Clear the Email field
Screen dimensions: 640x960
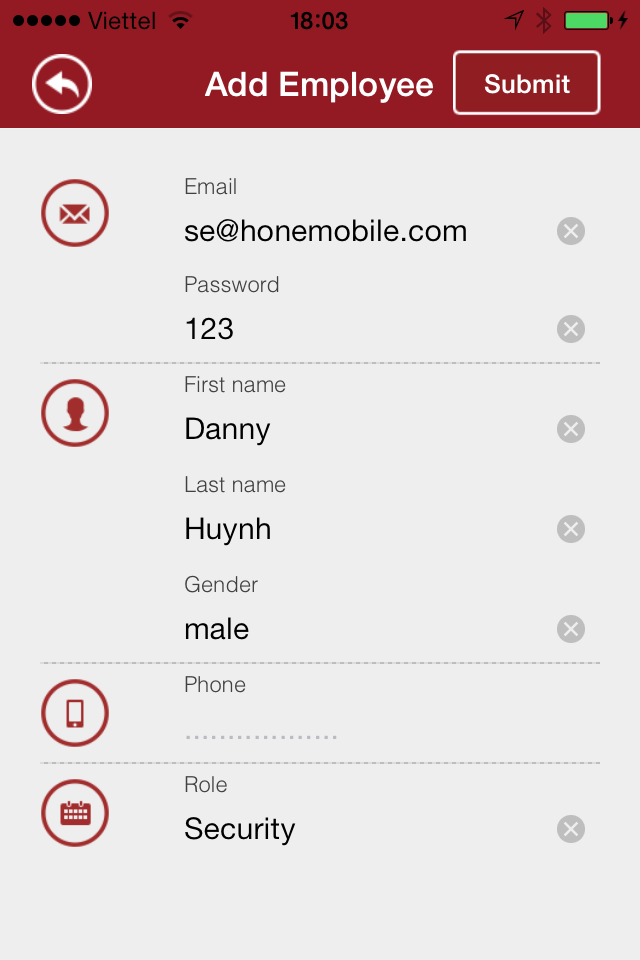[570, 232]
